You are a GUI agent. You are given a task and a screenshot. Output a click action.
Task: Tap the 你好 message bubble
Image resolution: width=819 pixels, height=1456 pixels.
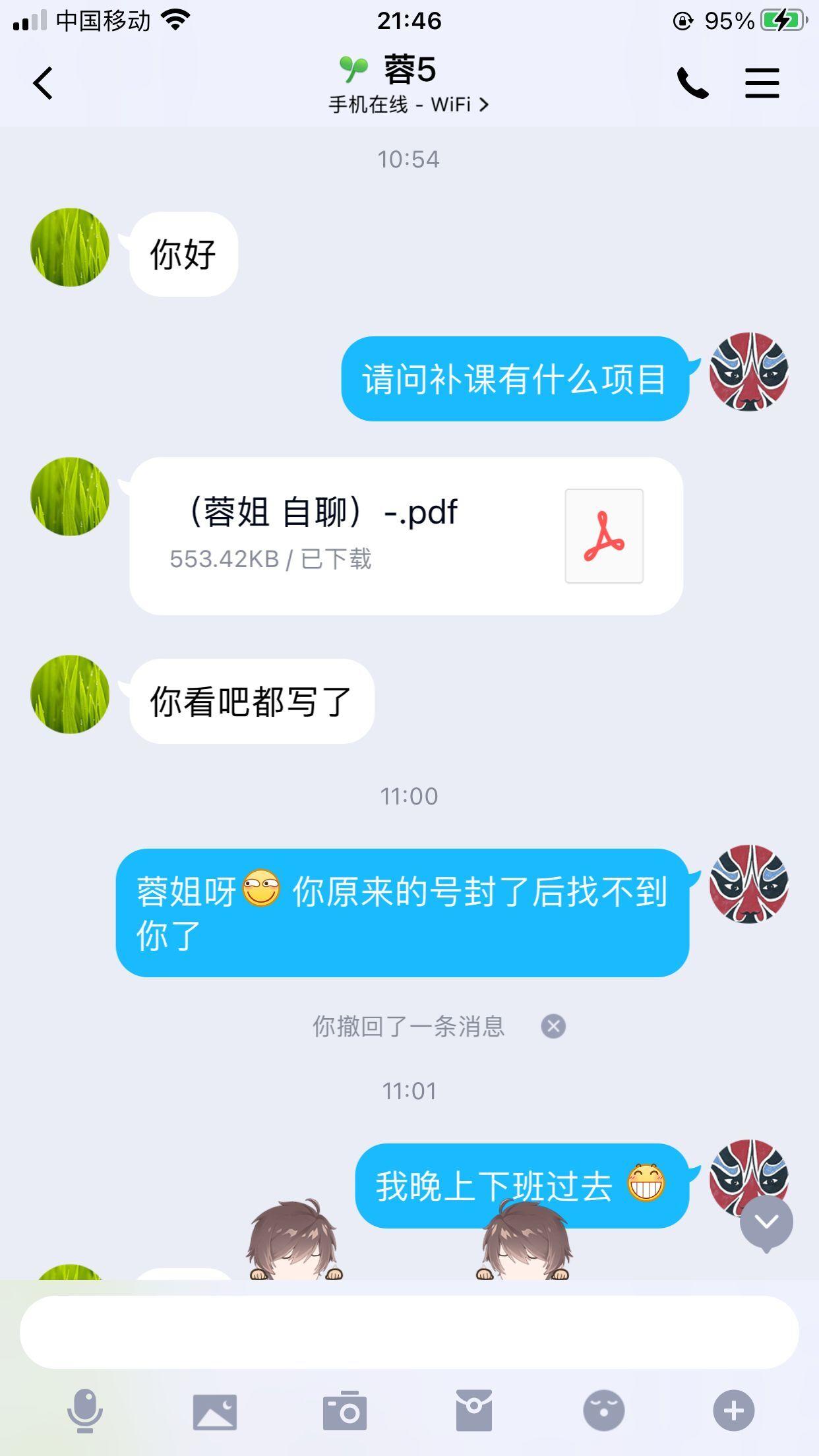[183, 253]
